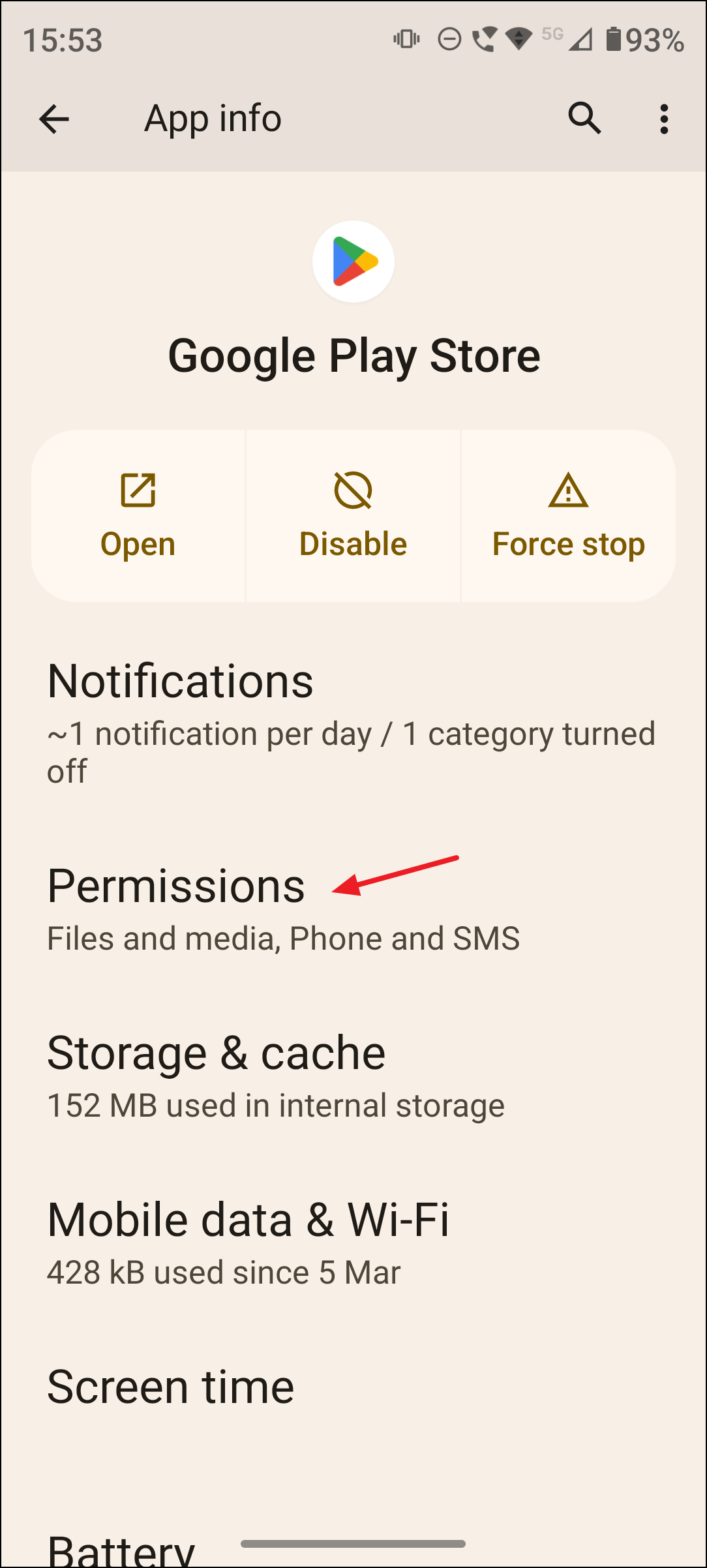This screenshot has width=707, height=1568.
Task: Open the Google Play Store app
Action: (x=138, y=515)
